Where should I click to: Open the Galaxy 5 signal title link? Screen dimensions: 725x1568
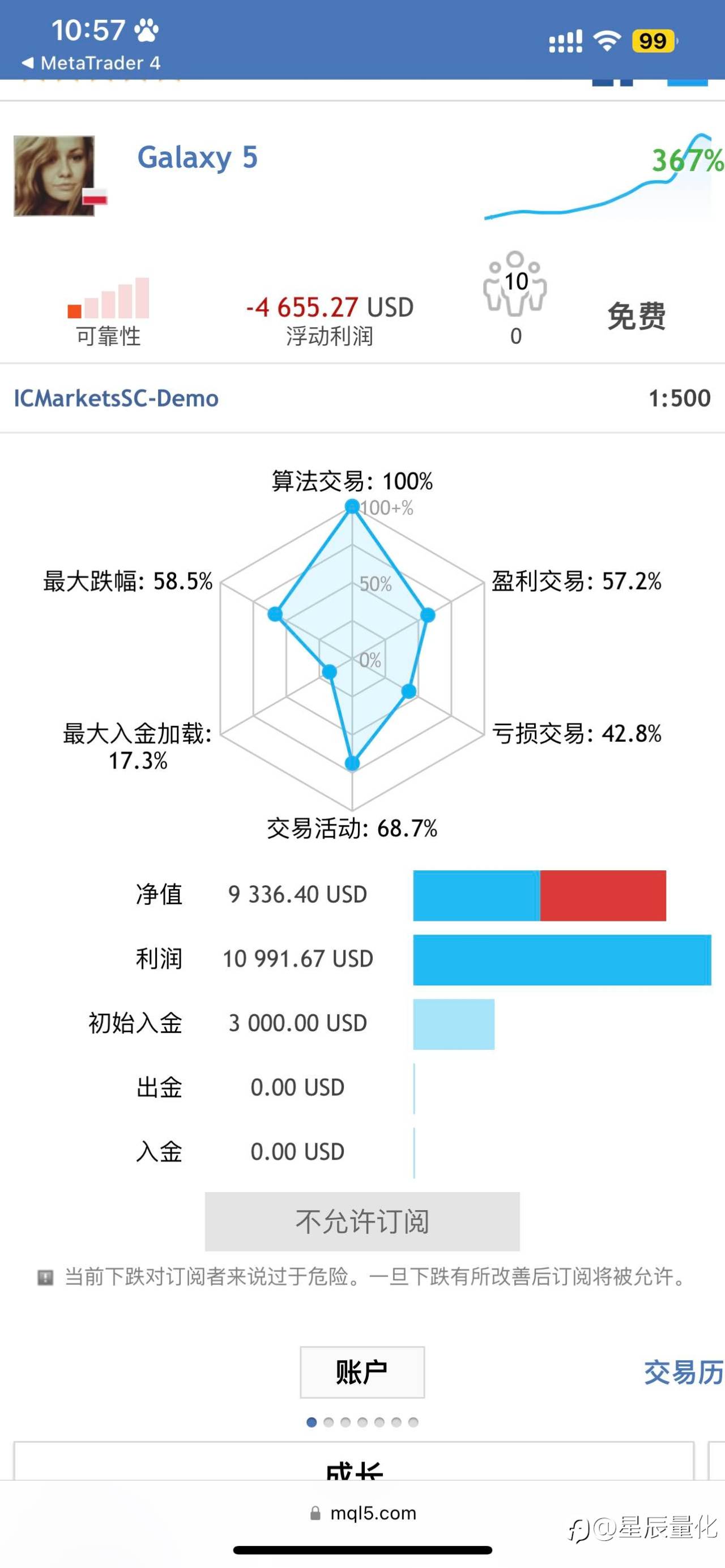click(x=197, y=157)
